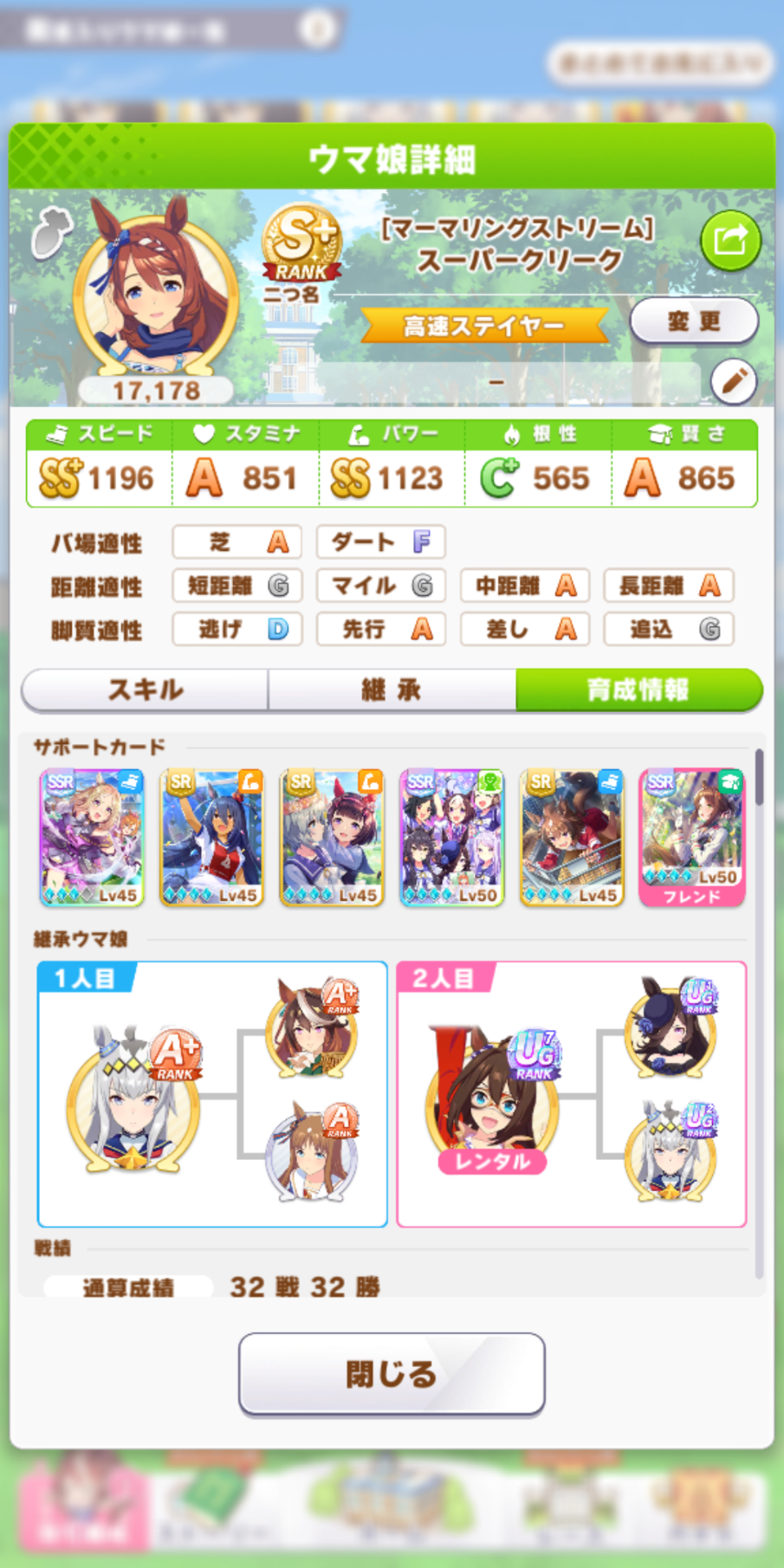Switch to the スキル tab
The width and height of the screenshot is (784, 1568).
(x=145, y=690)
